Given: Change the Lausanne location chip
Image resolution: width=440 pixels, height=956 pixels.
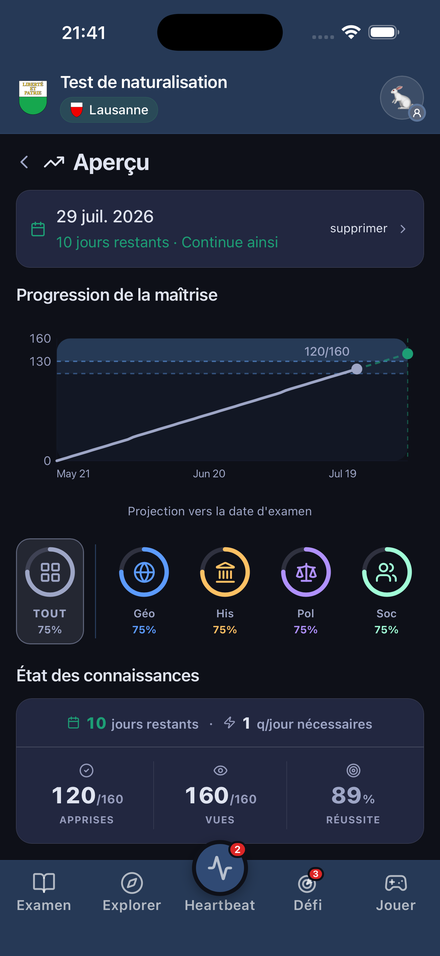Looking at the screenshot, I should (109, 110).
